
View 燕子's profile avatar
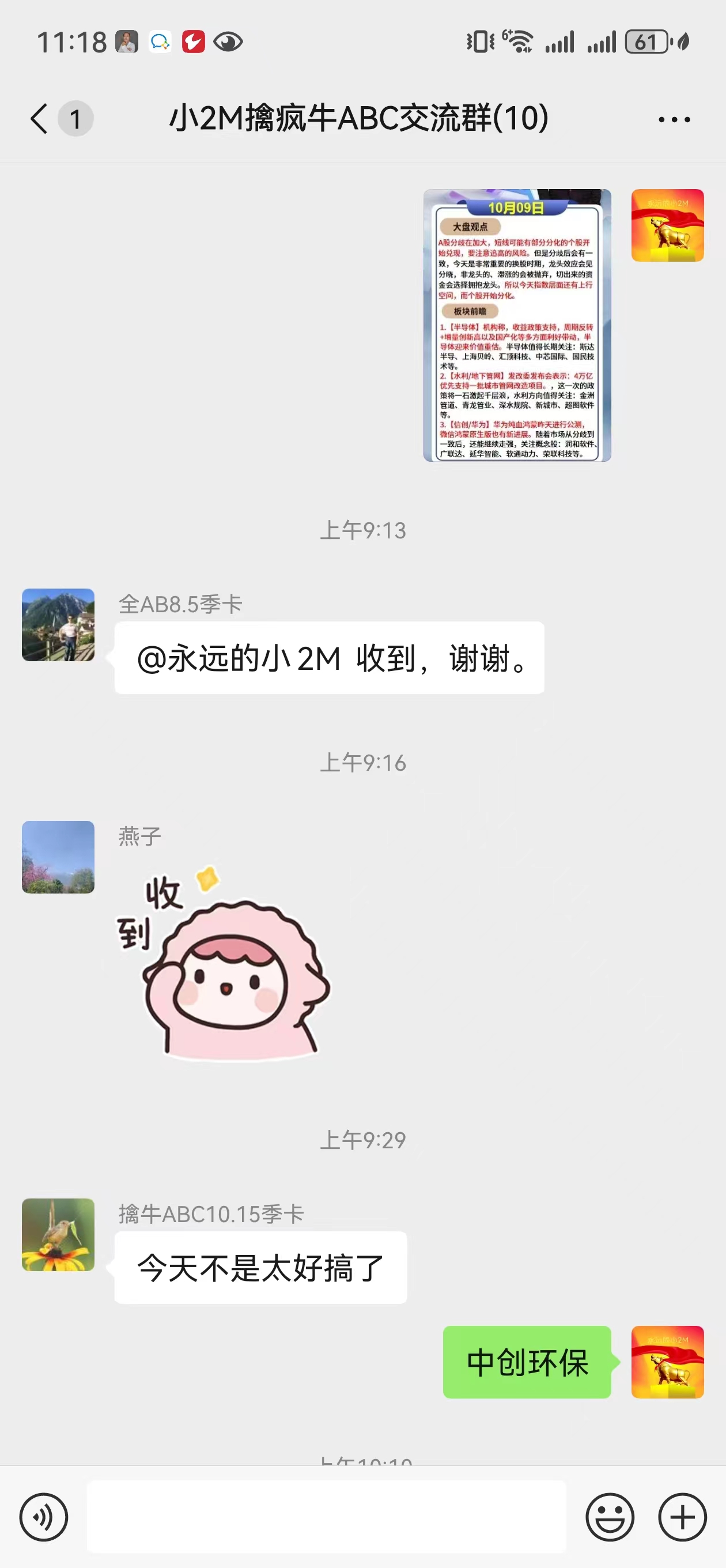point(58,857)
